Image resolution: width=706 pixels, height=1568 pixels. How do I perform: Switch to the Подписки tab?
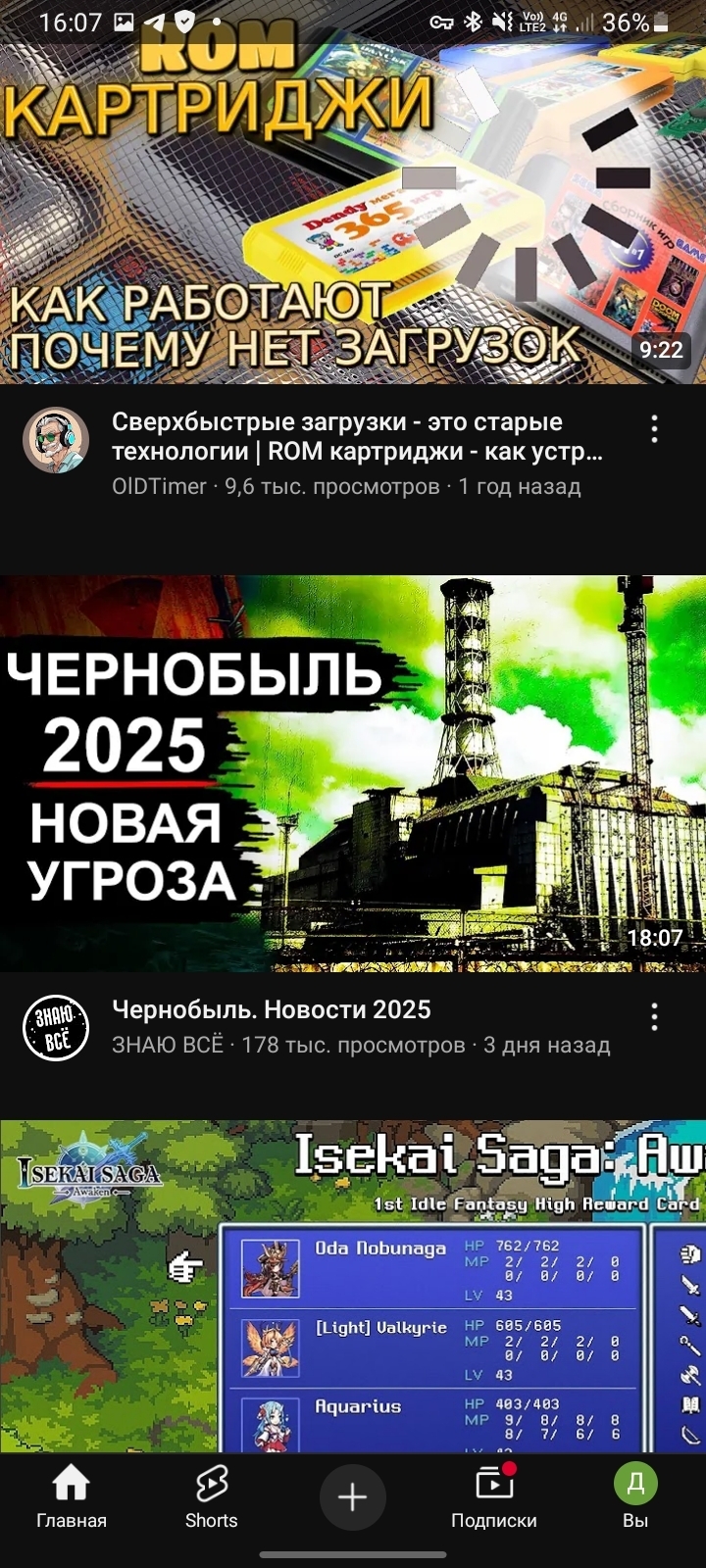494,1497
